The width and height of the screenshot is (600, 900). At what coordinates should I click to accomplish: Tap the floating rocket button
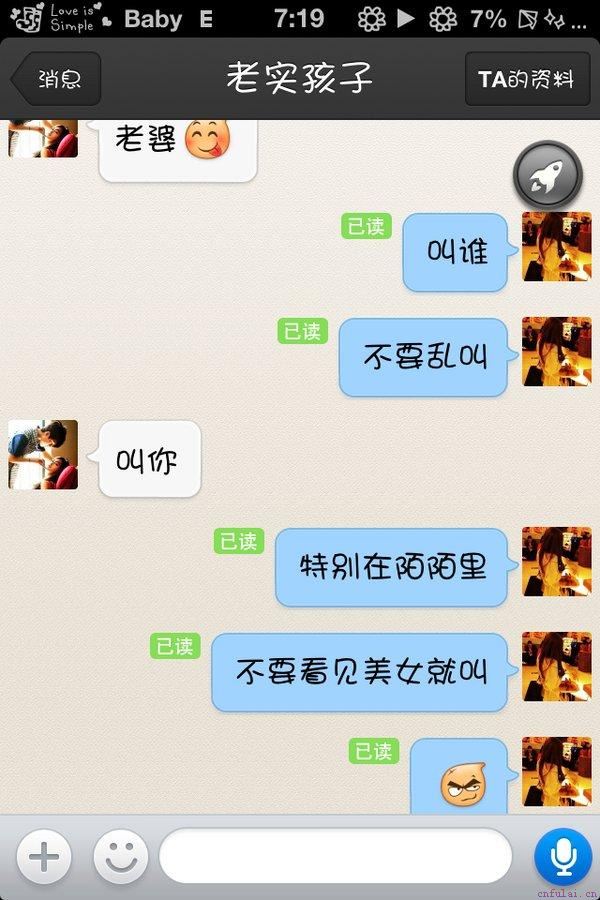point(547,176)
